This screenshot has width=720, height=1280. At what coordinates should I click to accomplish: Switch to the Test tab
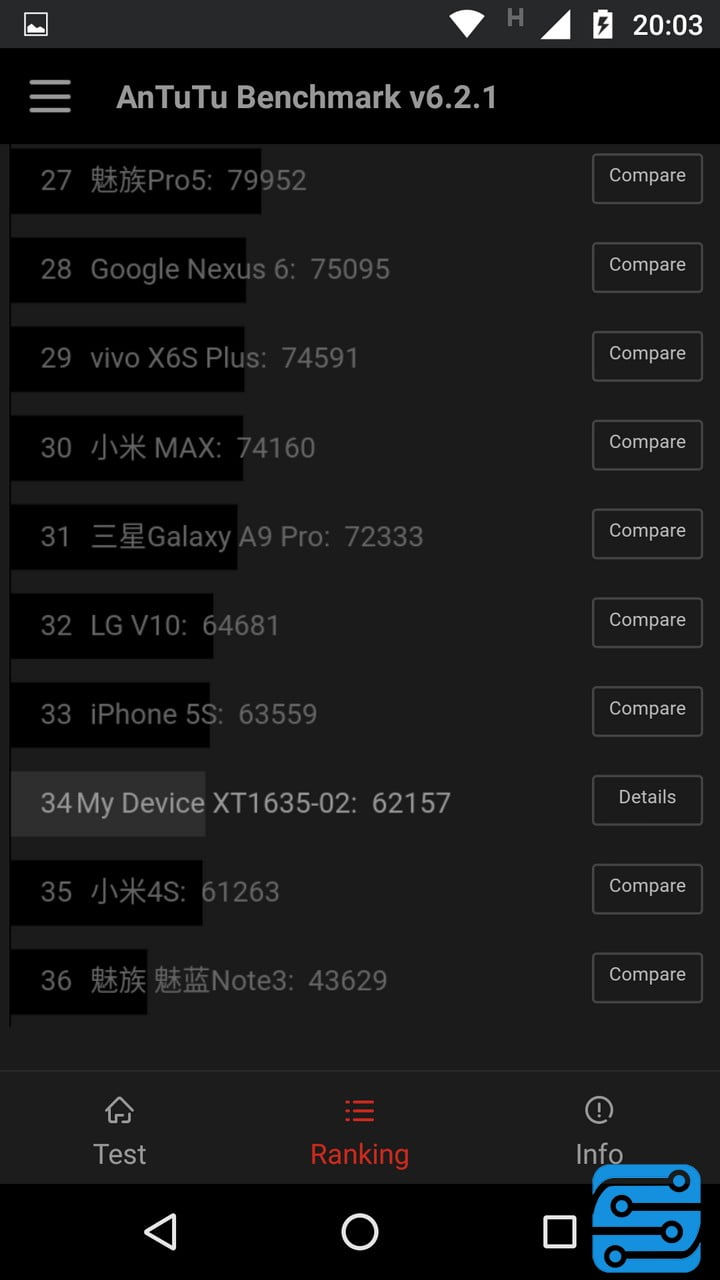[119, 1130]
